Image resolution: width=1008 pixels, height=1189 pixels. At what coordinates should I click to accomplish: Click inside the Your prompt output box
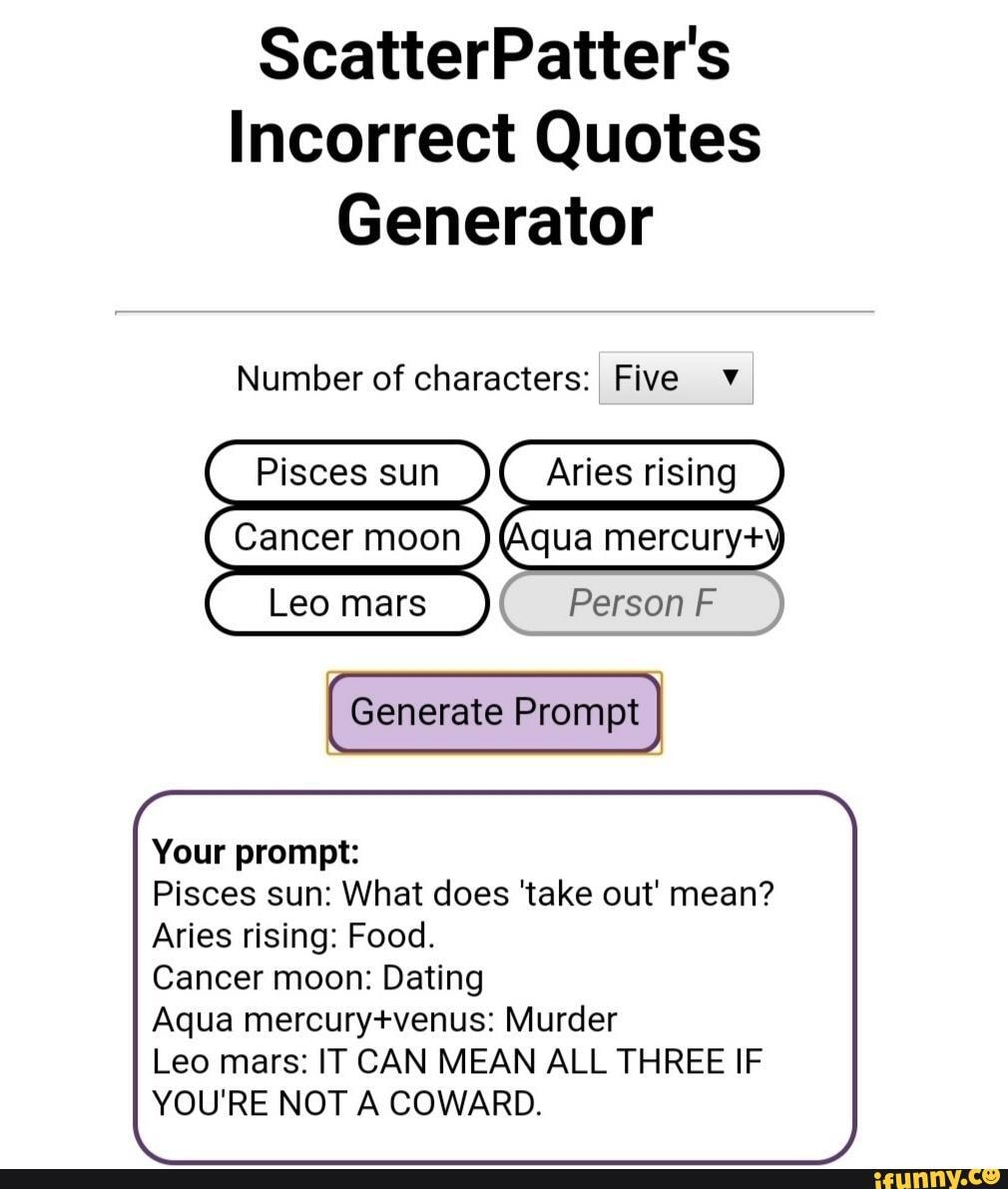click(x=496, y=978)
